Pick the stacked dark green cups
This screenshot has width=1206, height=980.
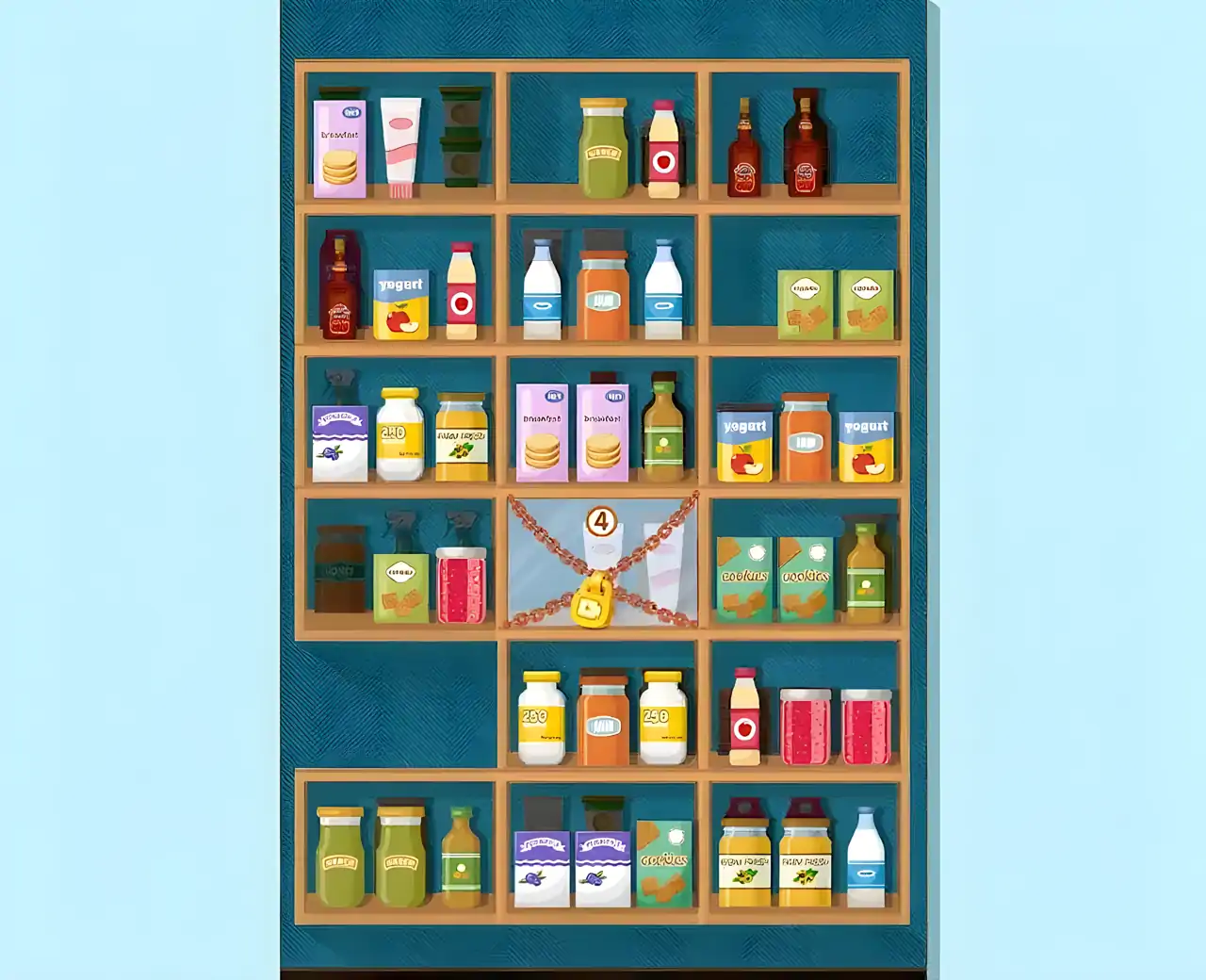461,138
